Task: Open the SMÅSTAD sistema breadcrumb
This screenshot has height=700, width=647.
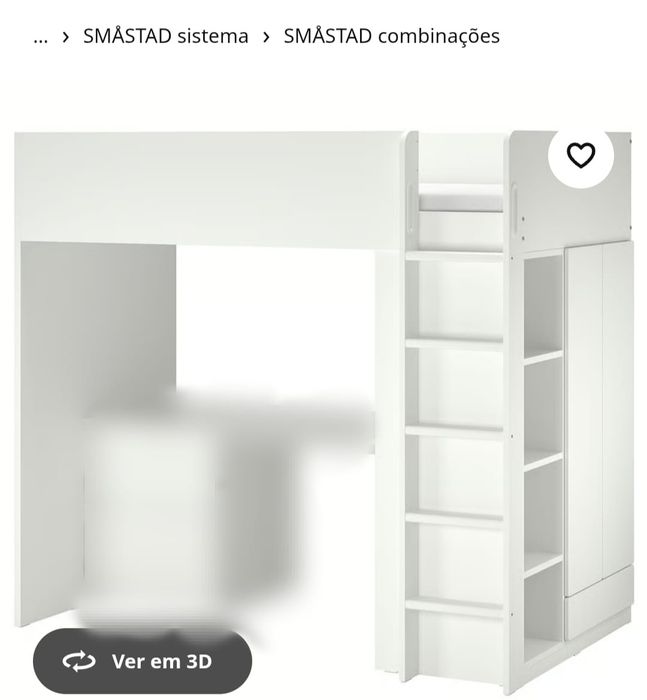Action: point(166,37)
